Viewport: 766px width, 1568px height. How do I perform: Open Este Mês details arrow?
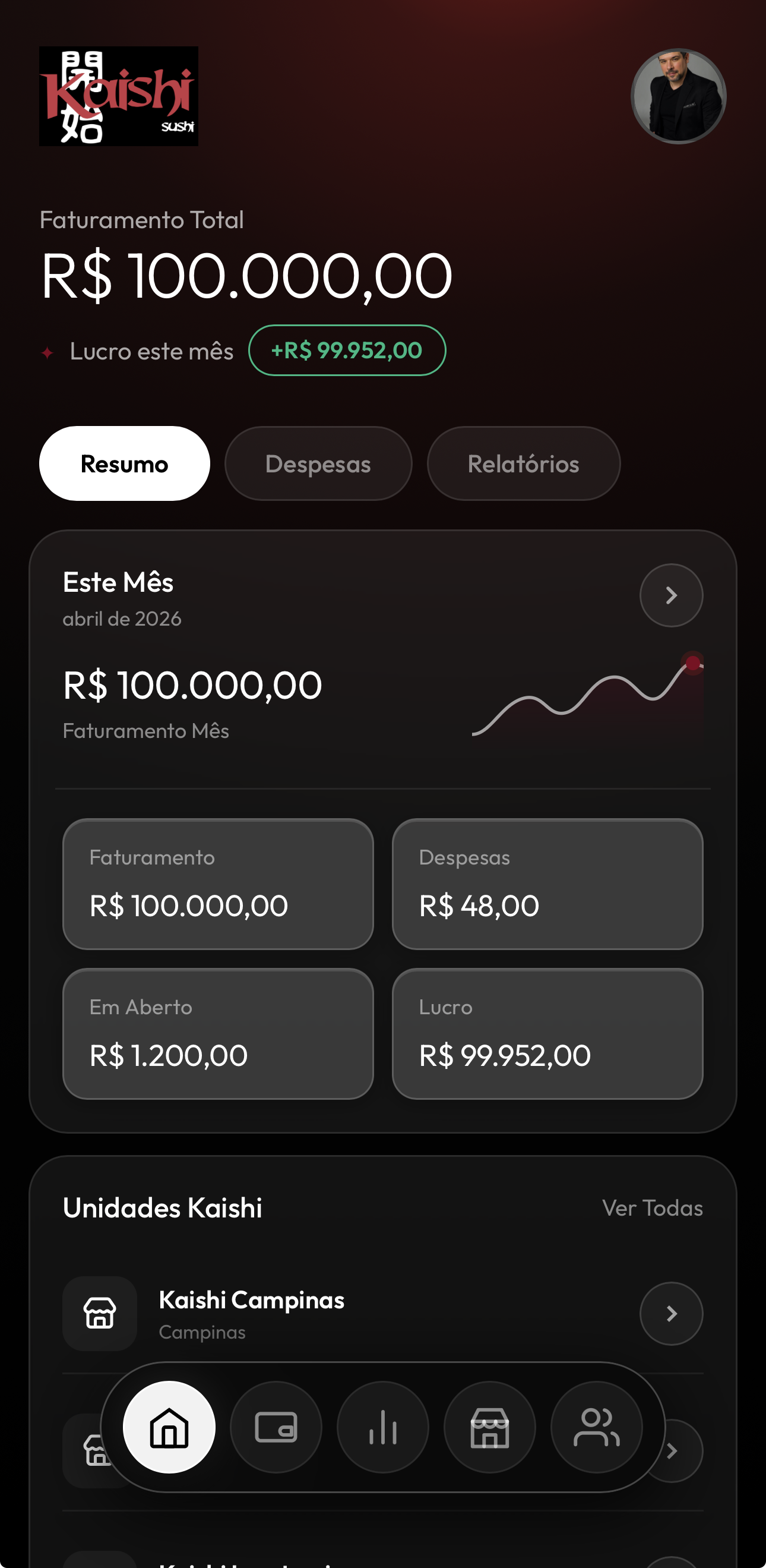tap(670, 595)
